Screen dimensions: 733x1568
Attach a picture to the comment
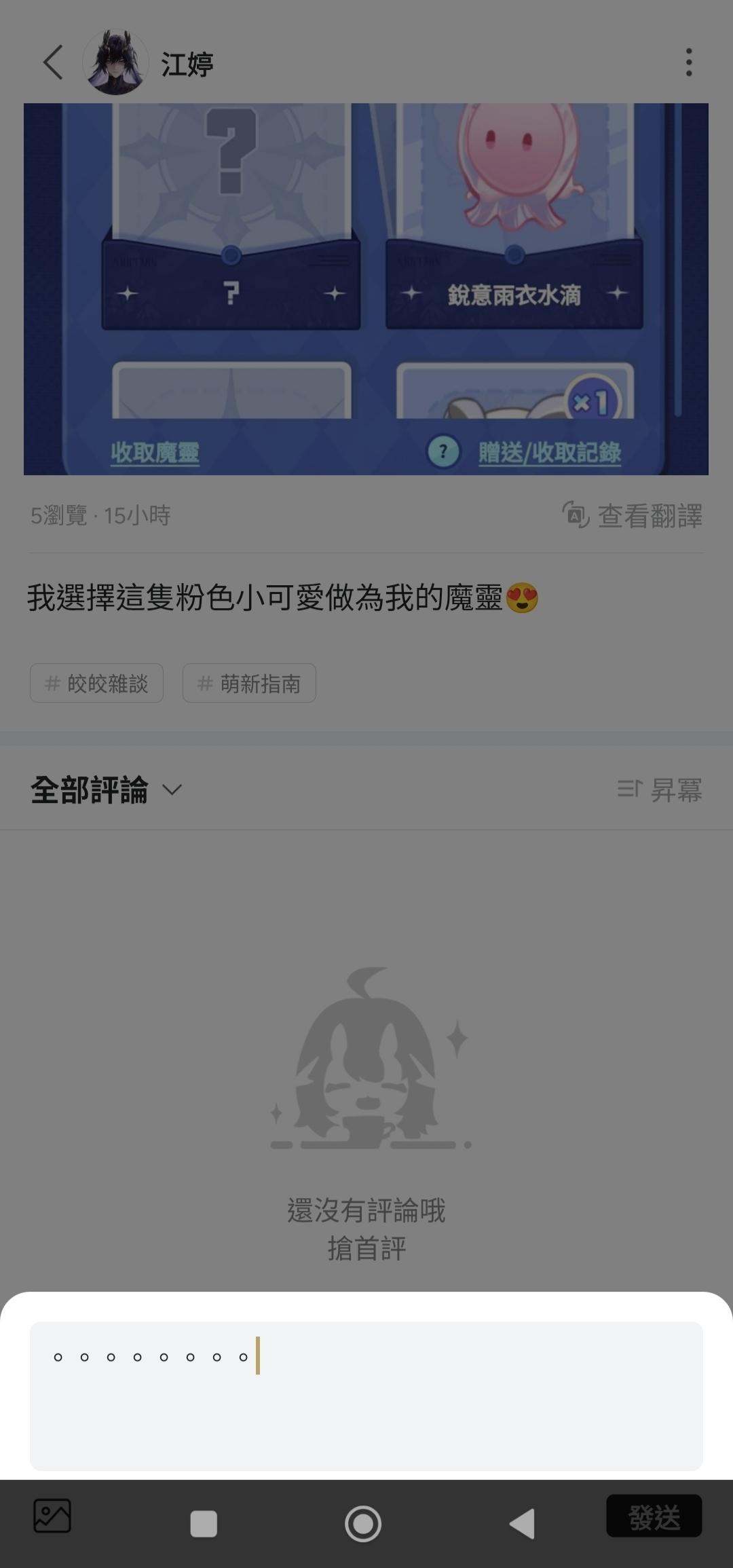click(x=52, y=1516)
